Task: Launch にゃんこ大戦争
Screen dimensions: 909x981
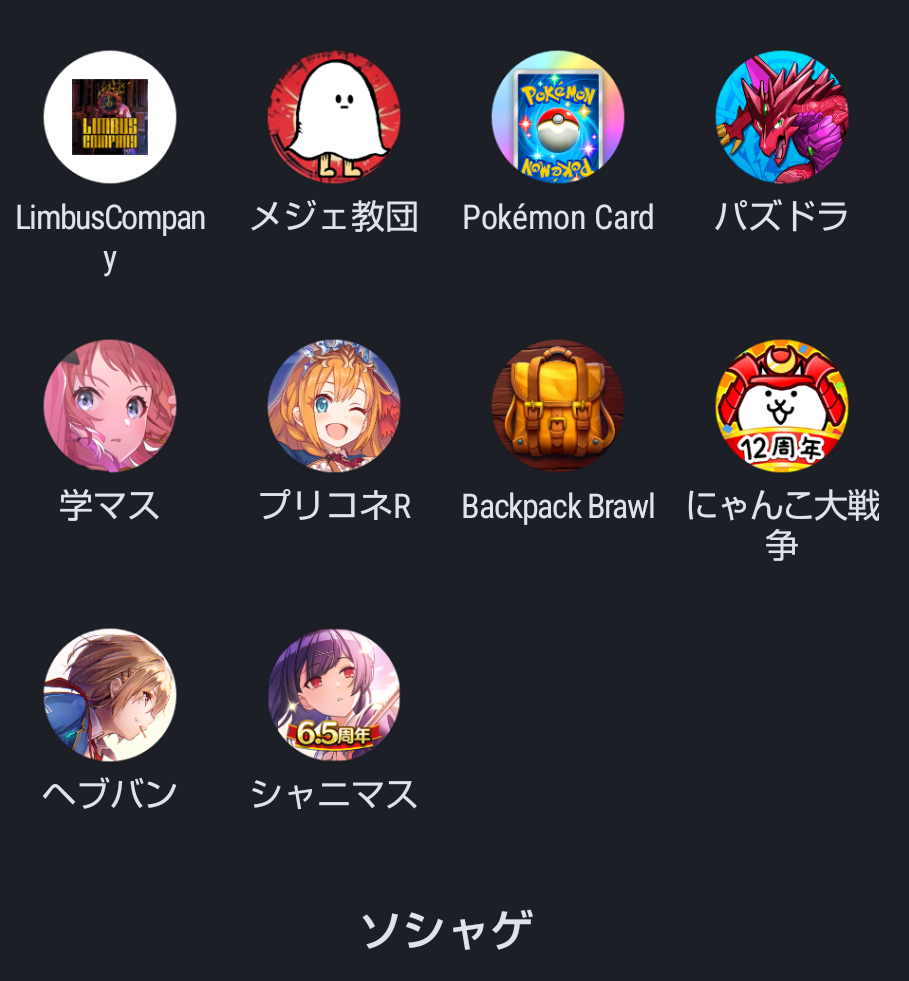Action: click(x=782, y=405)
